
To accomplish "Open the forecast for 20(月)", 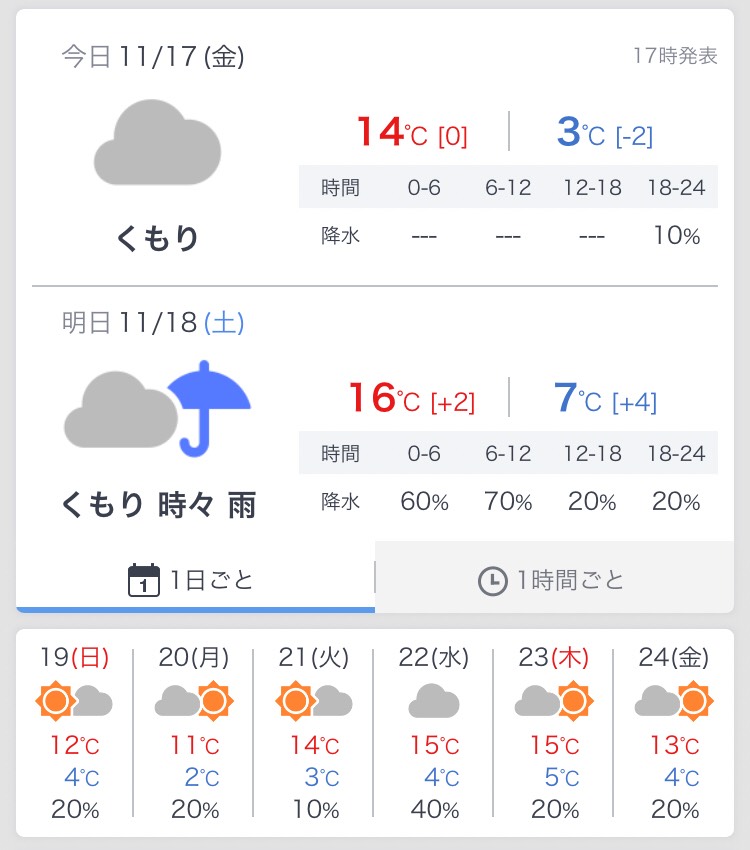I will (x=194, y=735).
